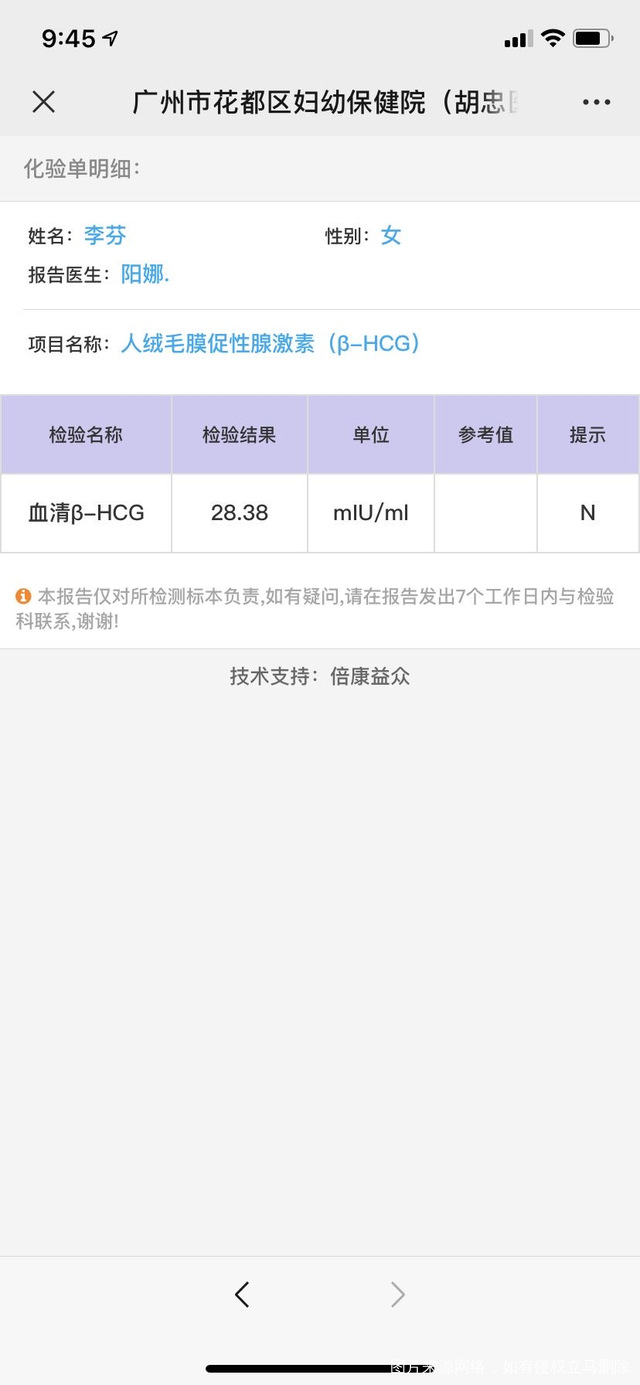Screen dimensions: 640x1385
Task: Go back to the previous web page
Action: pos(241,1295)
